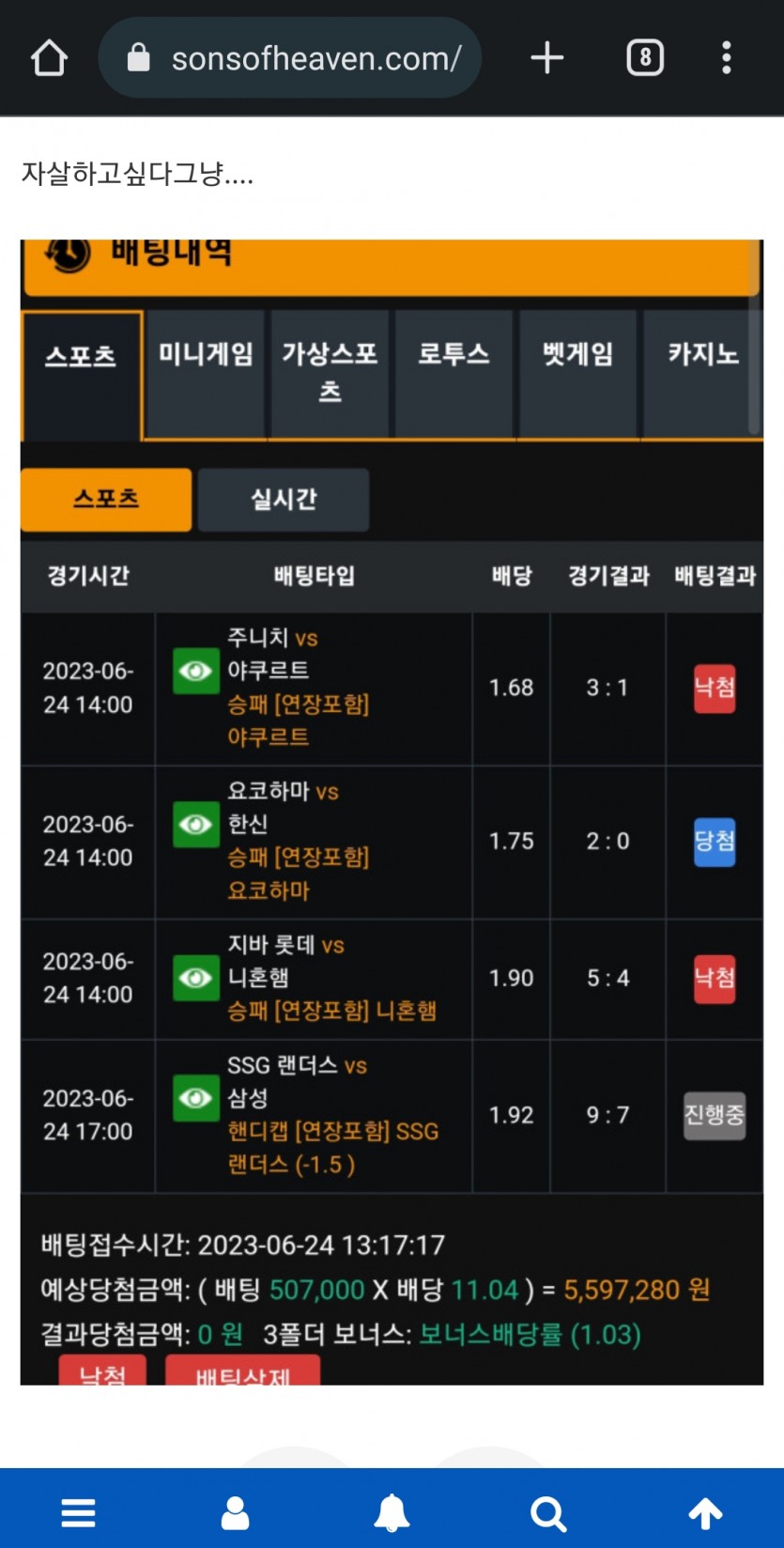Open the tab switcher showing 8 tabs
The image size is (784, 1548).
[x=644, y=58]
